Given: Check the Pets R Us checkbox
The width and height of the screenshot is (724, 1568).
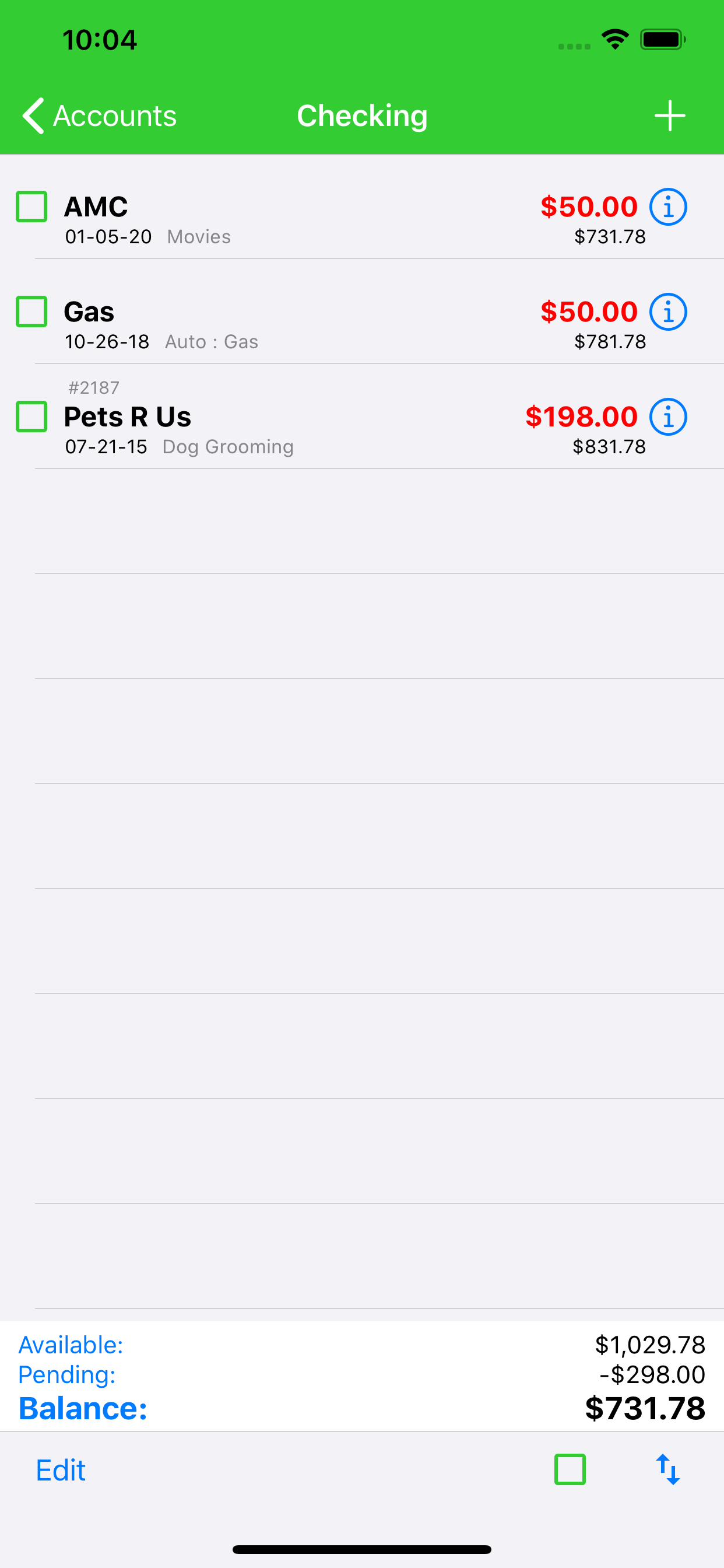Looking at the screenshot, I should tap(31, 416).
